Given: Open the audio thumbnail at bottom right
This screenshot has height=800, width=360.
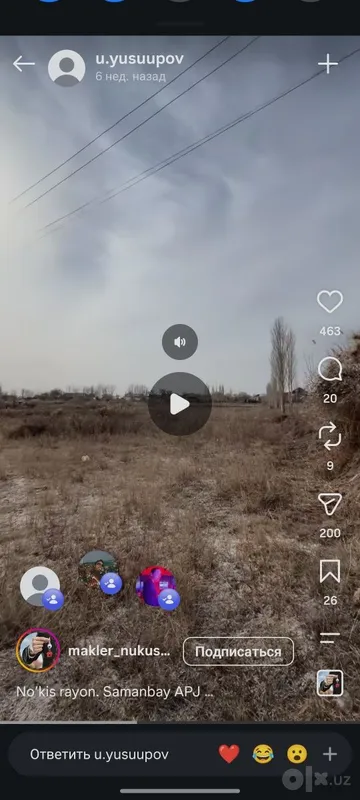Looking at the screenshot, I should coord(330,683).
